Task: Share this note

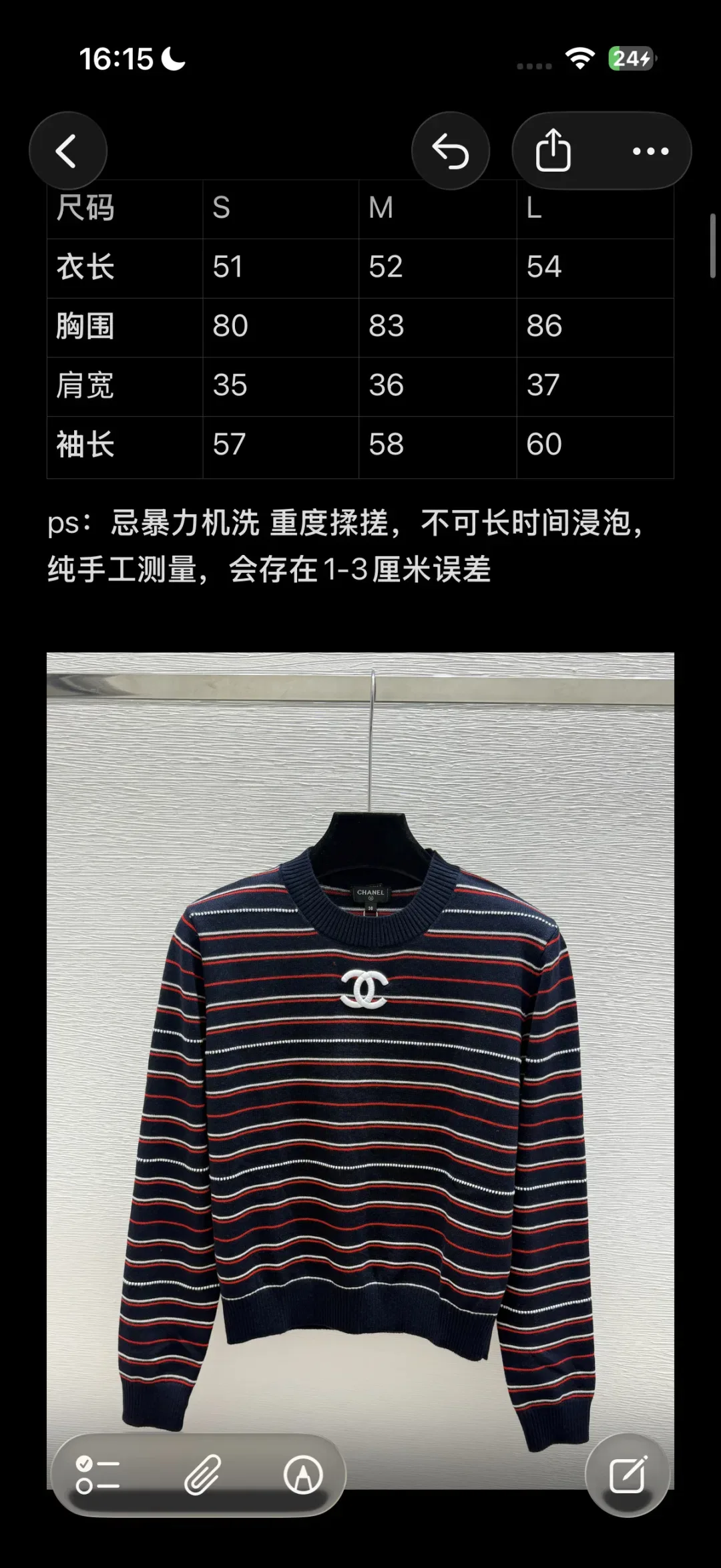Action: 553,151
